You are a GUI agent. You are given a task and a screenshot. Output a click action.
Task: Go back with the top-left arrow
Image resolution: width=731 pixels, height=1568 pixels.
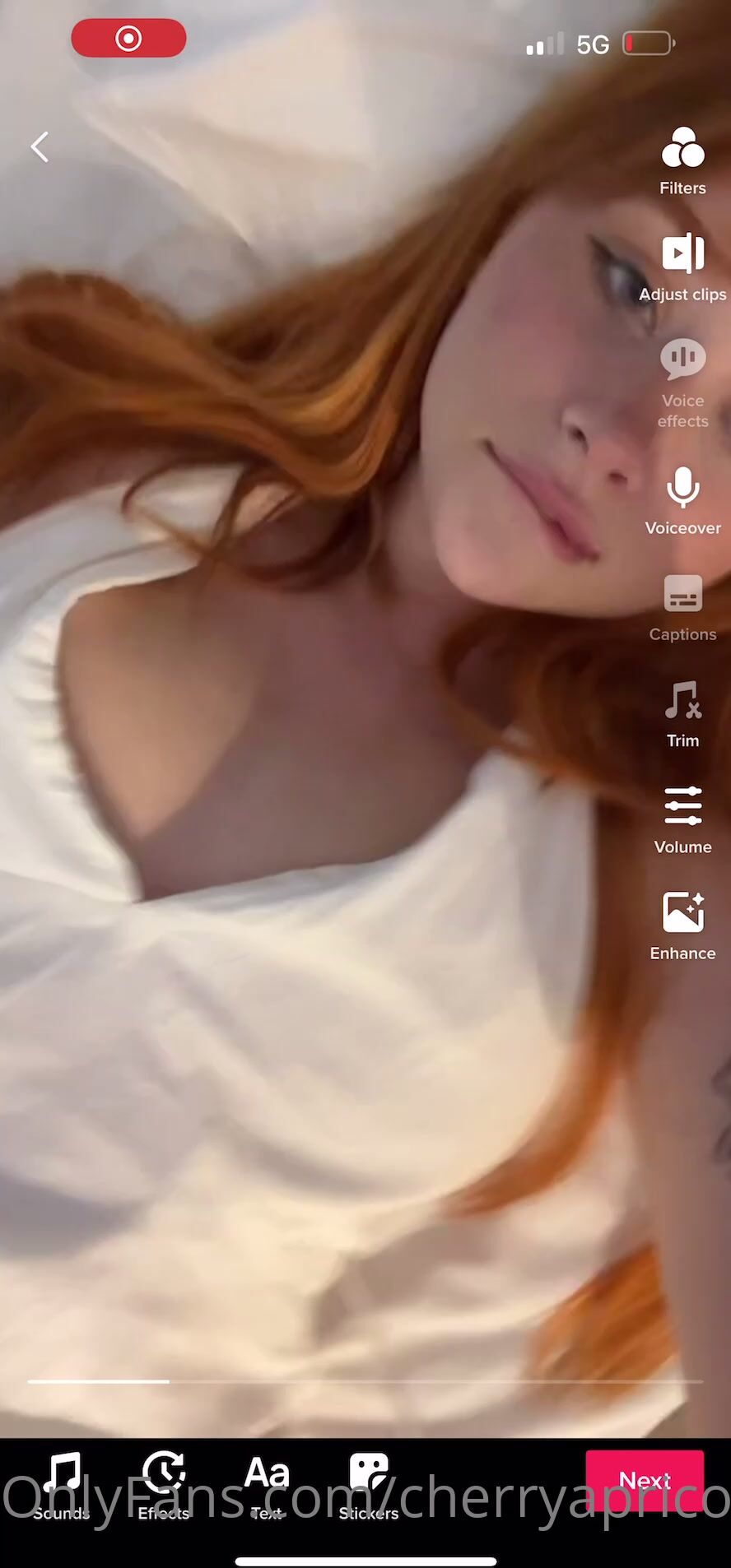40,147
